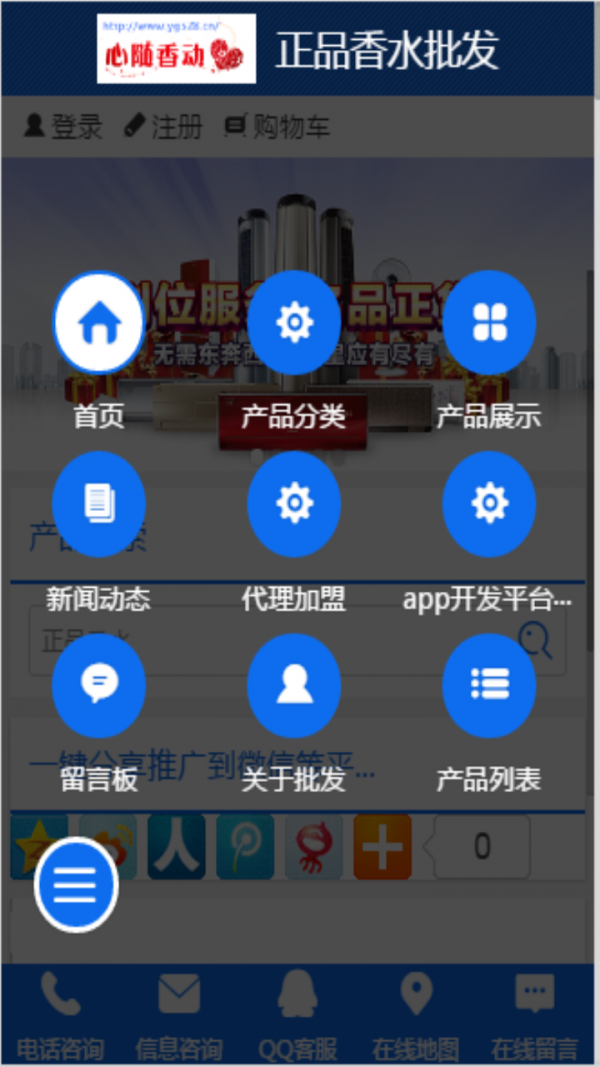Viewport: 600px width, 1067px height.
Task: Open the 购物车 shopping cart
Action: [277, 127]
